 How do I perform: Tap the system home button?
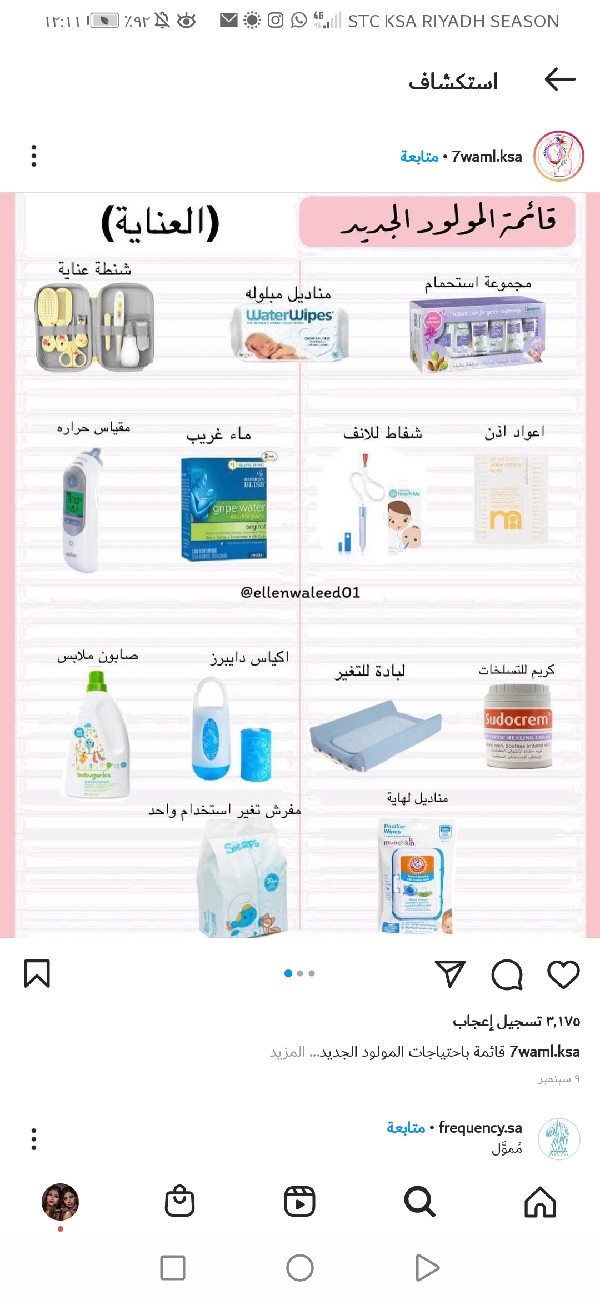pos(300,1268)
